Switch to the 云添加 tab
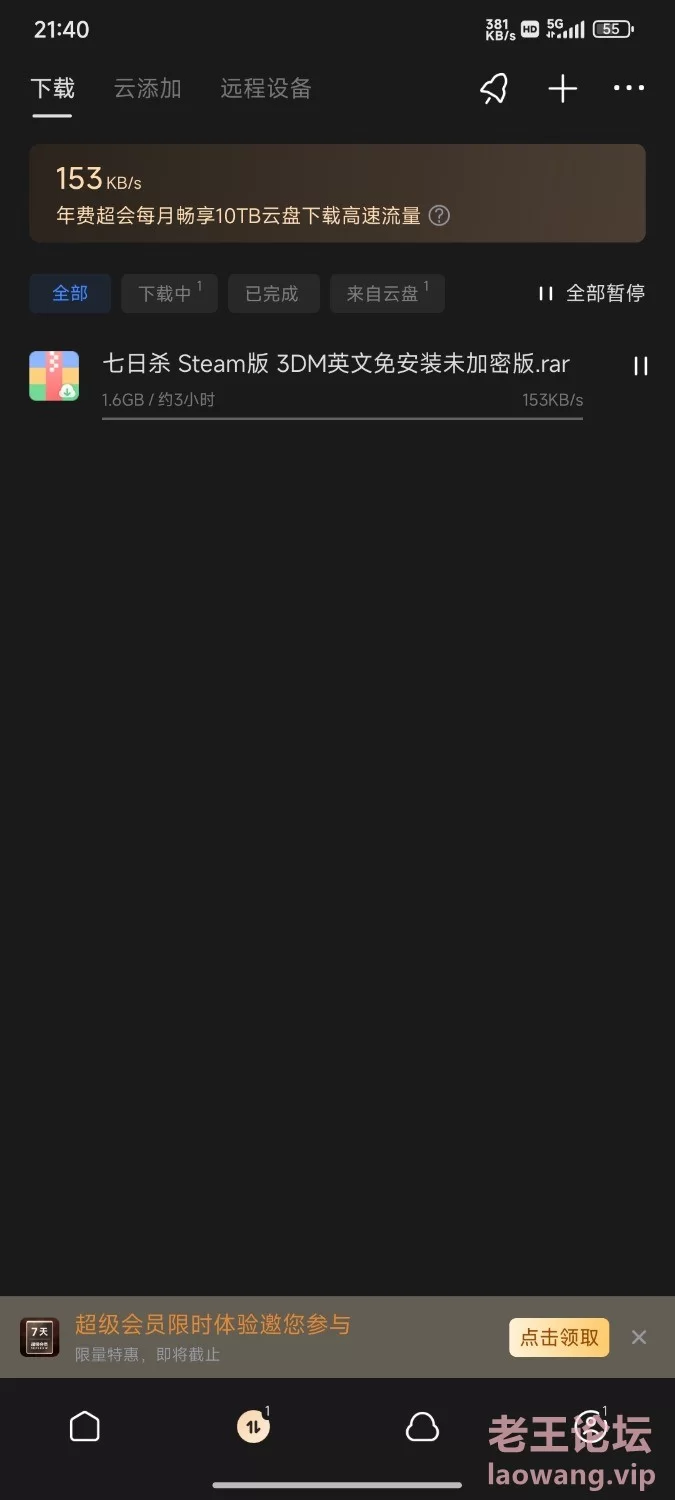The image size is (675, 1500). click(x=147, y=88)
